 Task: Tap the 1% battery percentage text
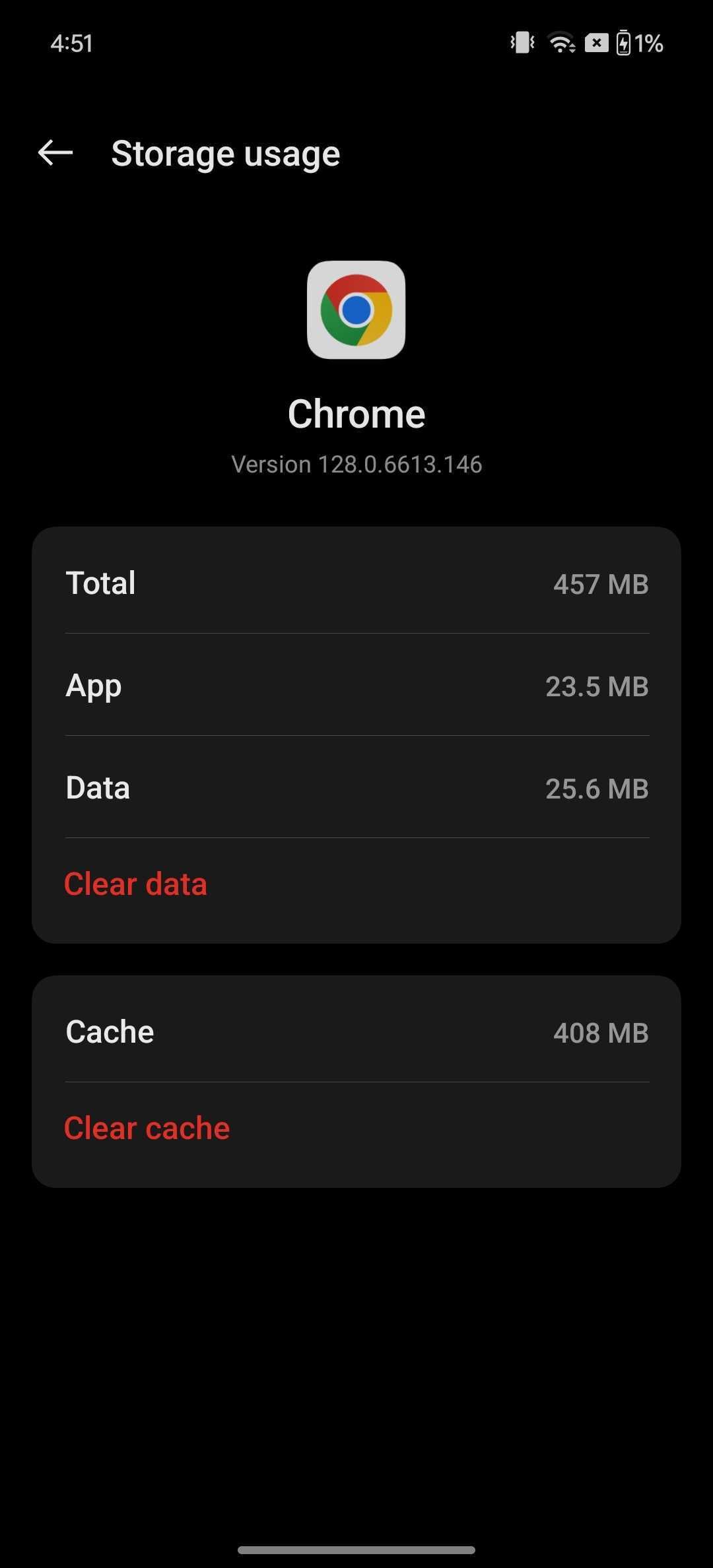point(650,42)
